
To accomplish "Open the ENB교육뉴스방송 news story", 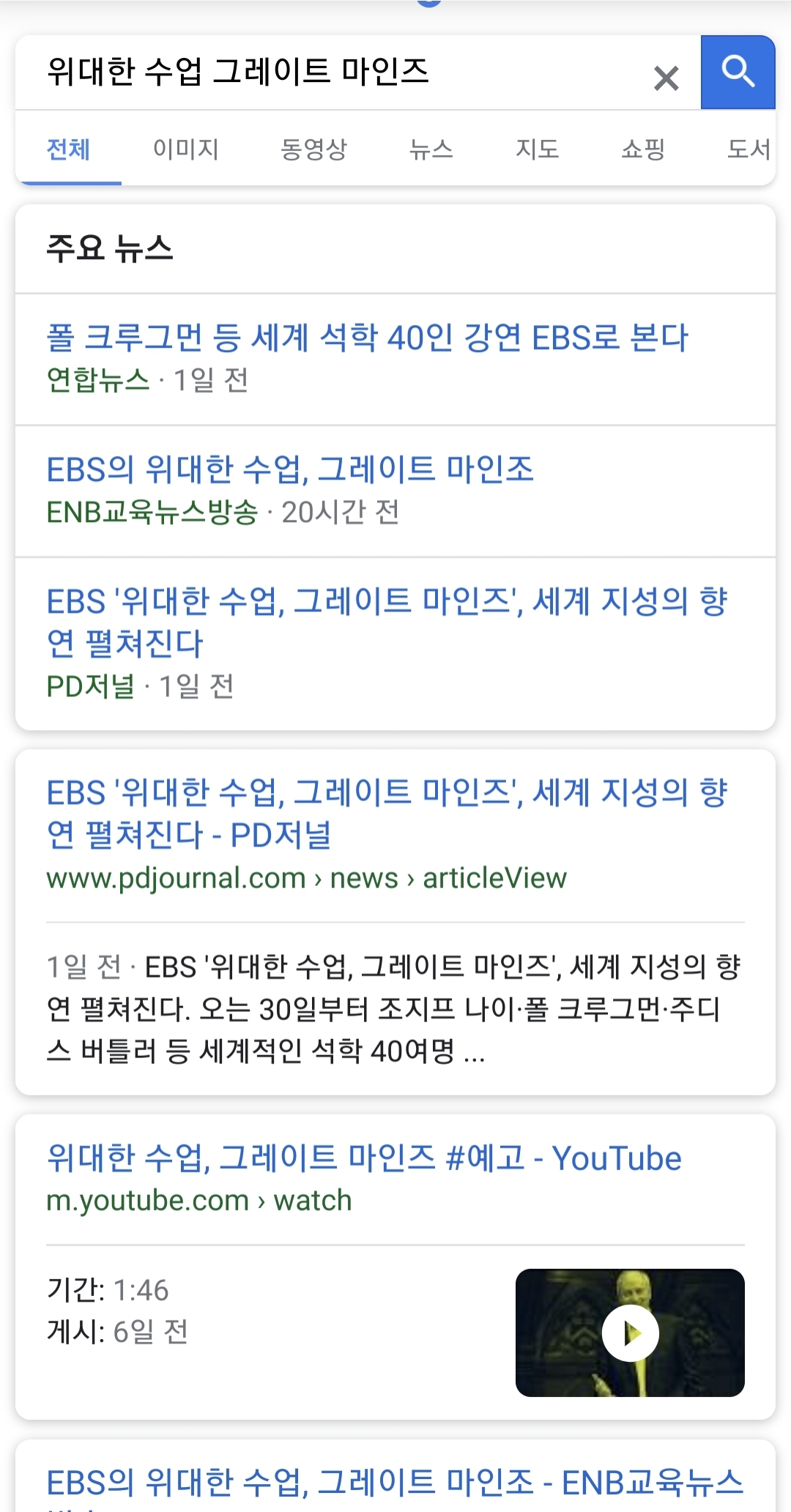I will 290,469.
